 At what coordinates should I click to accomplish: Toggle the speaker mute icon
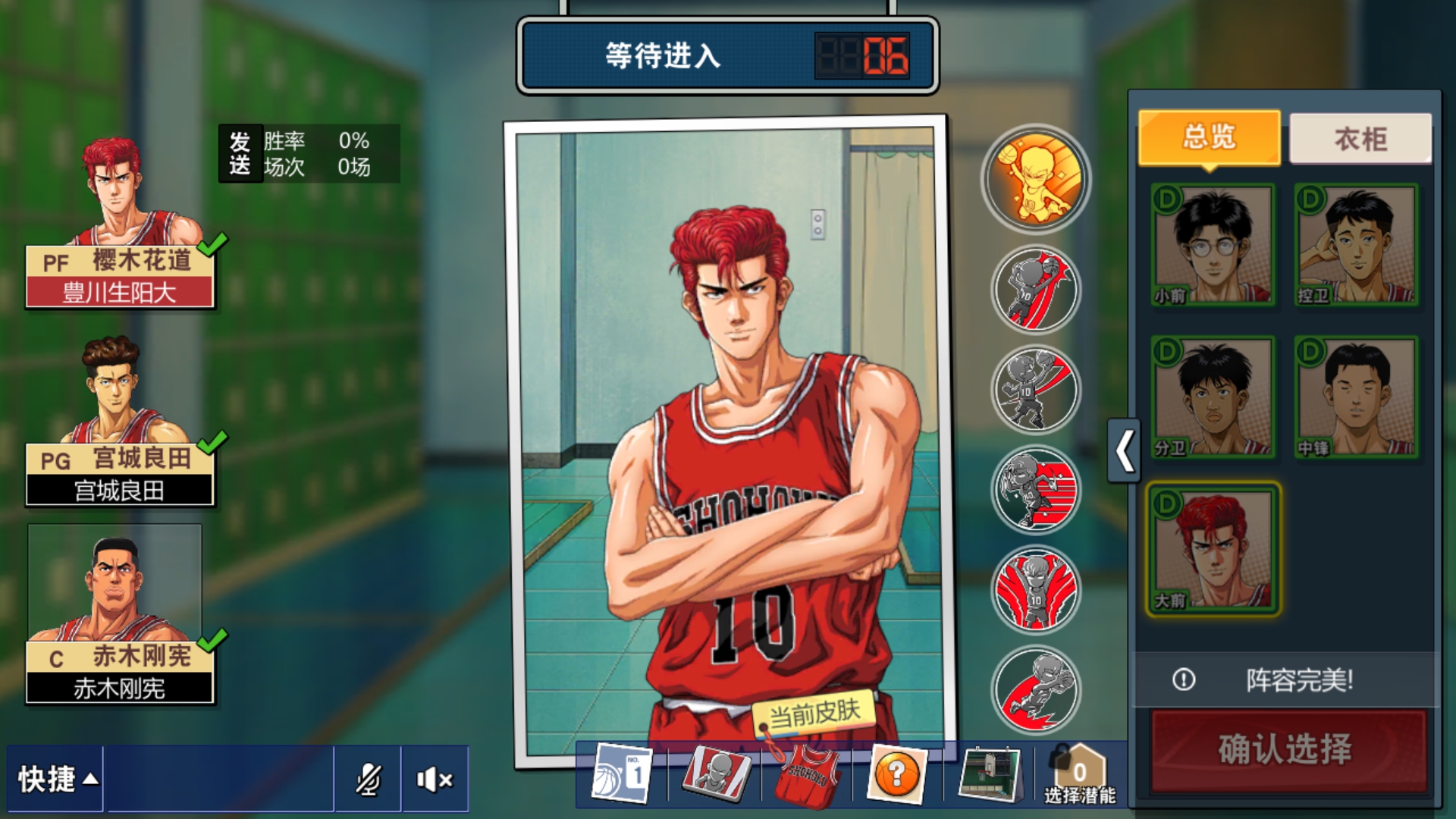point(435,779)
